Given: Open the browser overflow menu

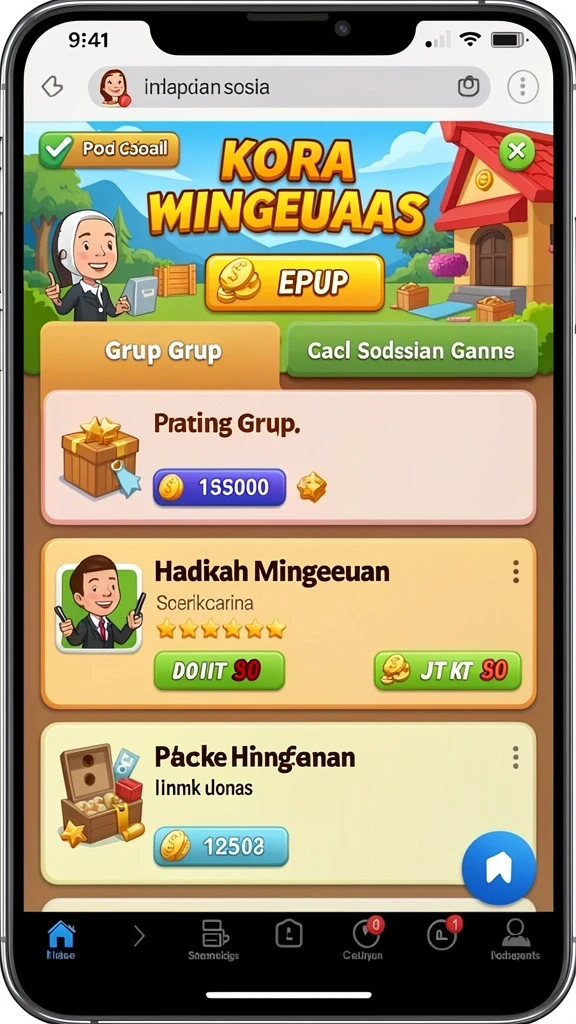Looking at the screenshot, I should click(x=522, y=87).
